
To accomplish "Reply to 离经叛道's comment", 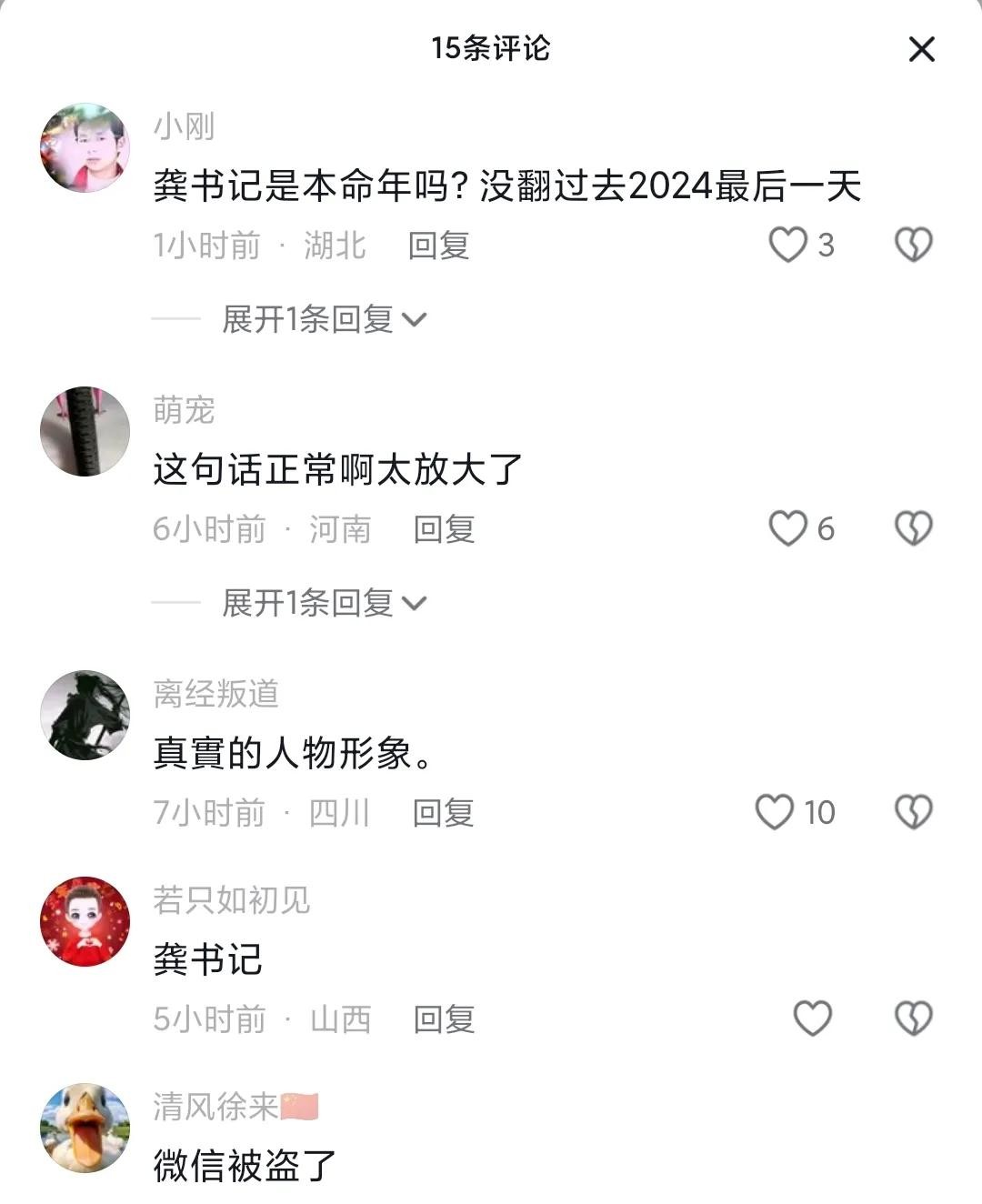I will click(x=443, y=813).
